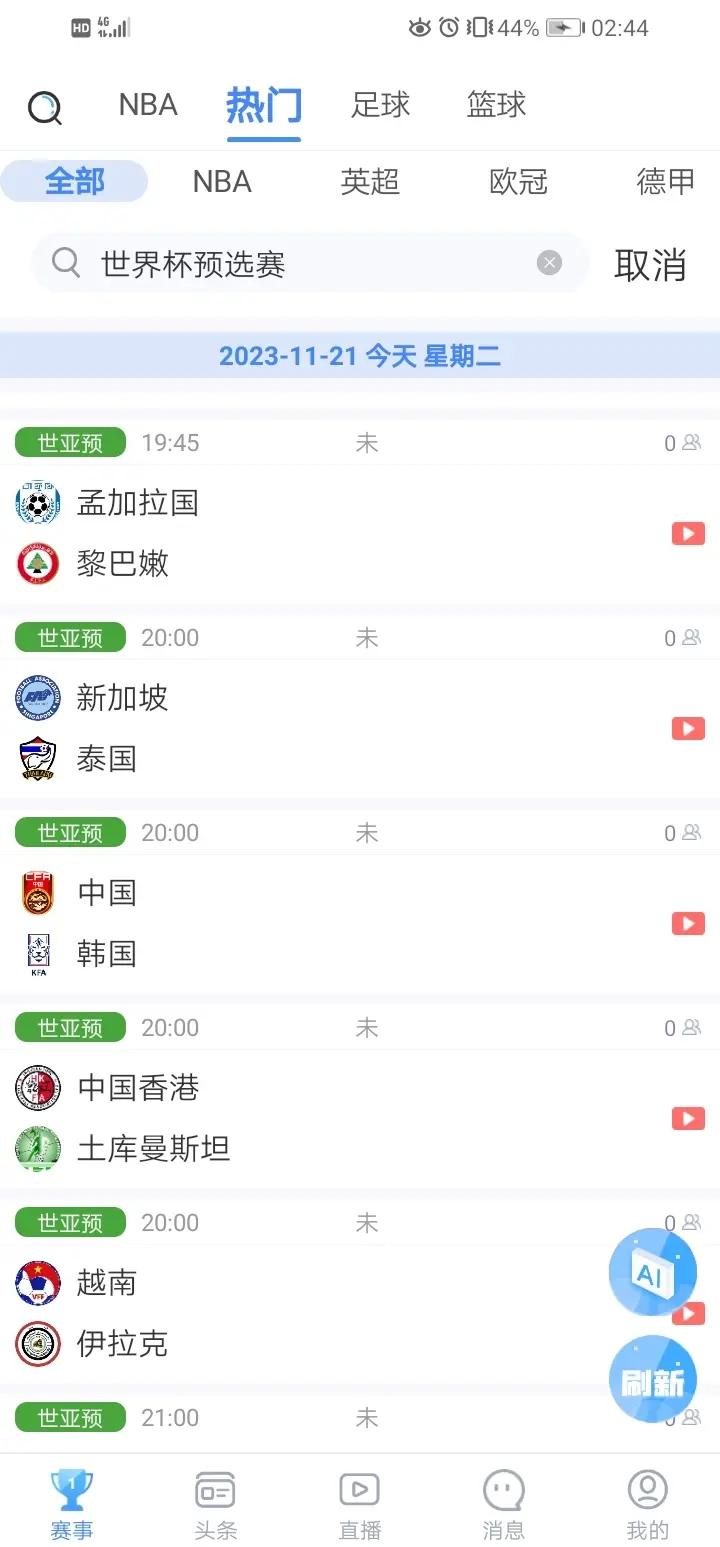
Task: Switch to the 足球 tab
Action: coord(381,105)
